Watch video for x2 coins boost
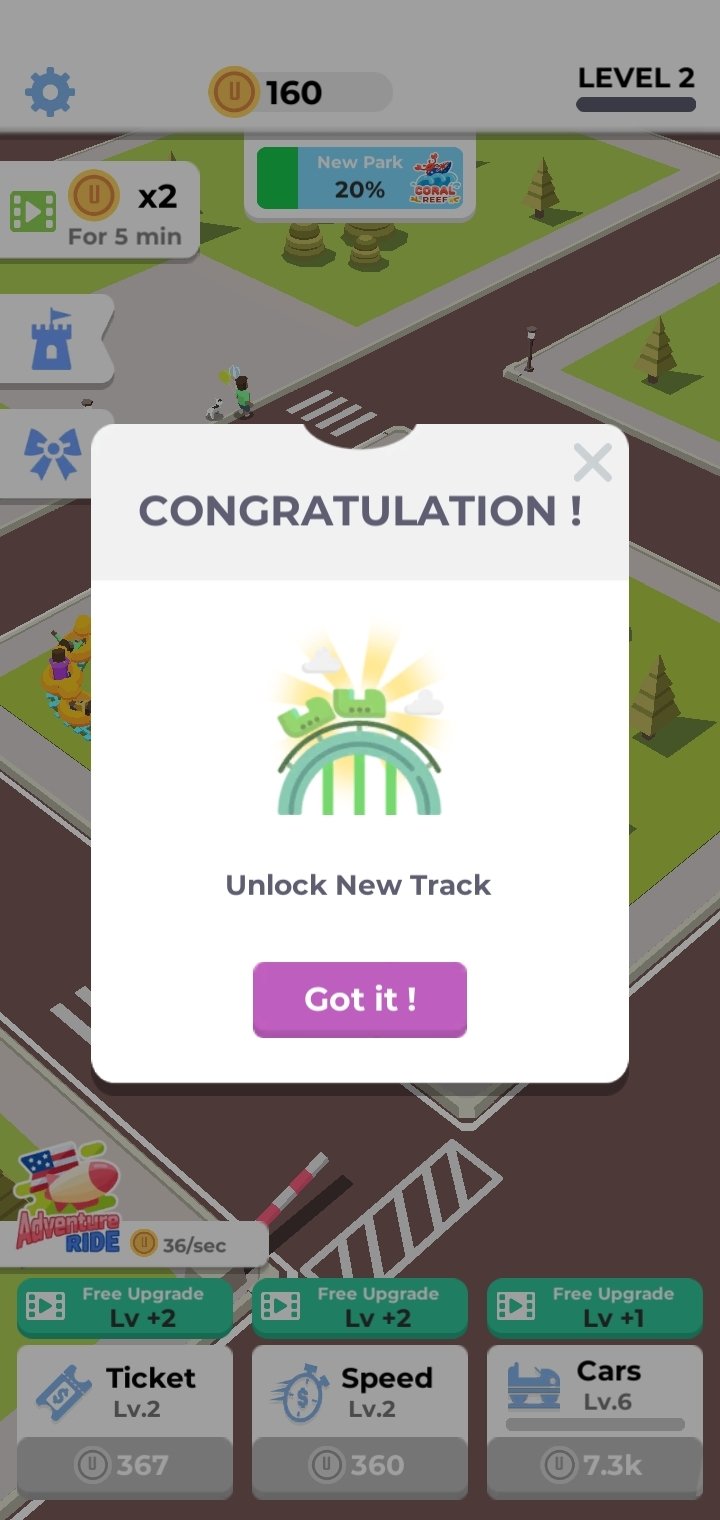 coord(98,210)
